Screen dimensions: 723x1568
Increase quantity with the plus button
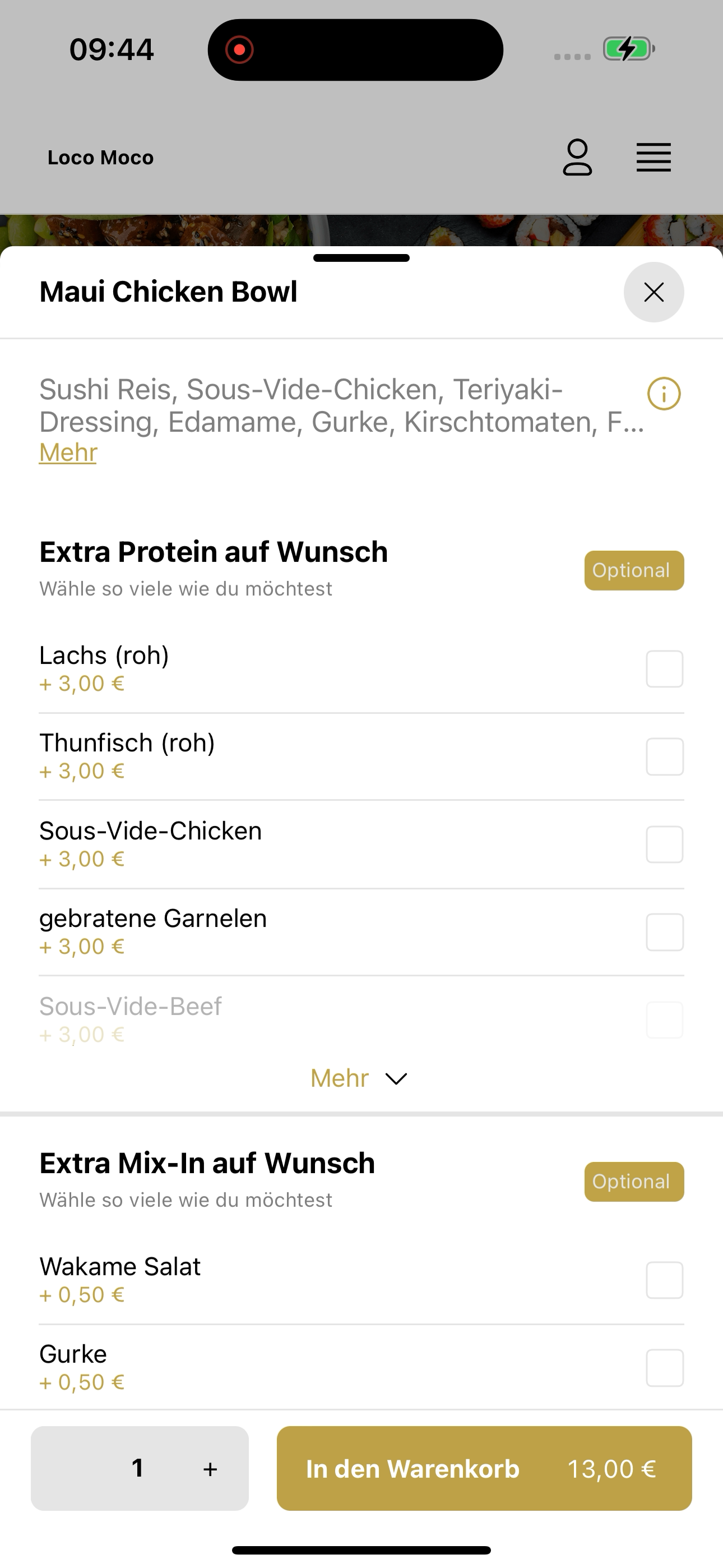click(x=210, y=1469)
